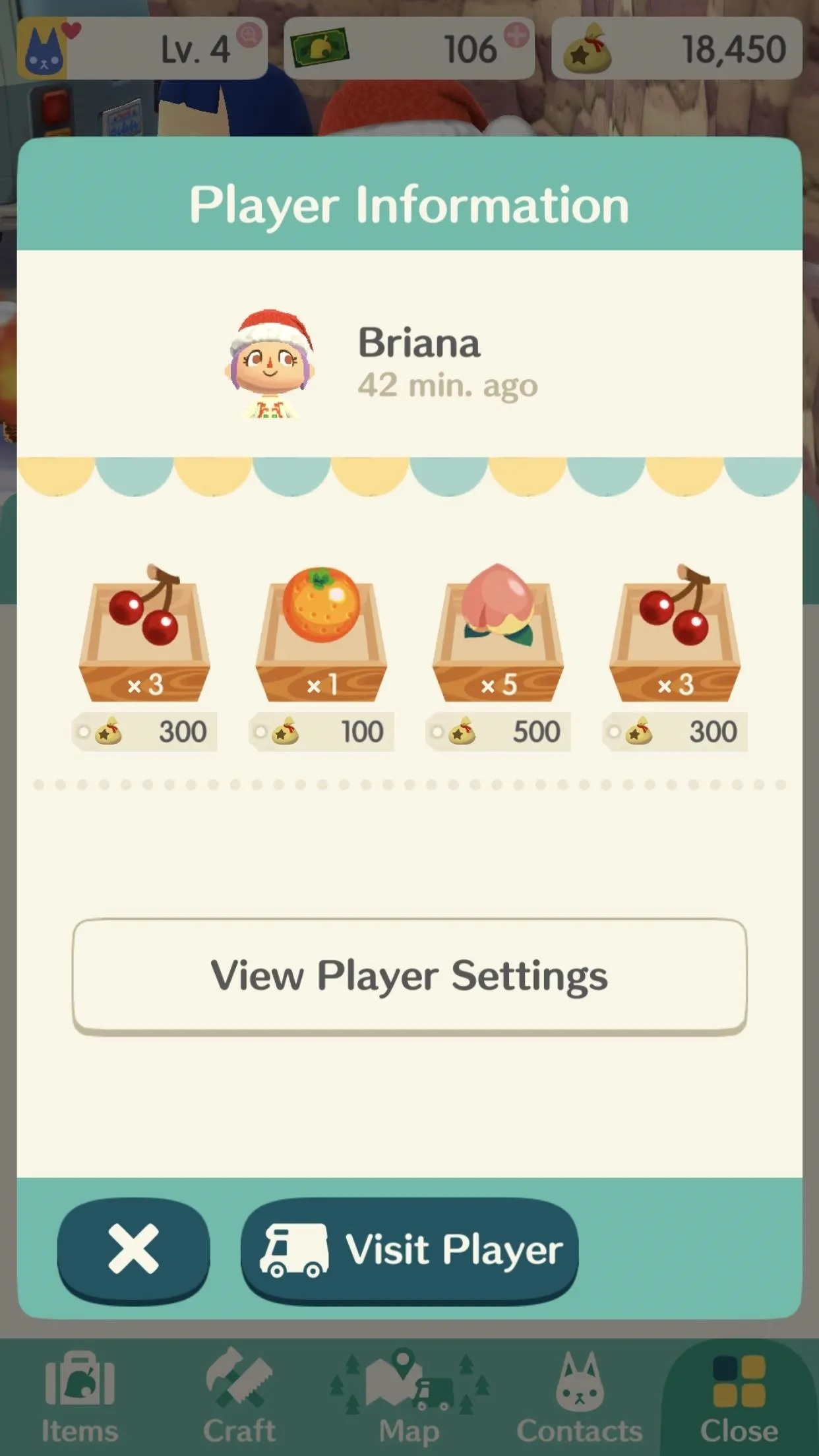
Task: Open the Map tab
Action: coord(409,1398)
